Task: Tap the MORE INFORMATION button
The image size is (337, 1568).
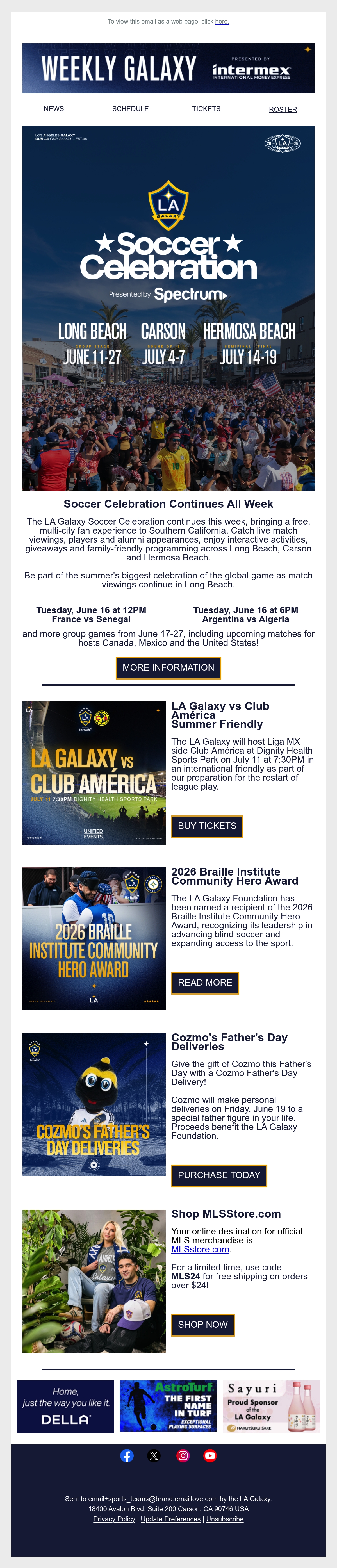Action: (168, 668)
